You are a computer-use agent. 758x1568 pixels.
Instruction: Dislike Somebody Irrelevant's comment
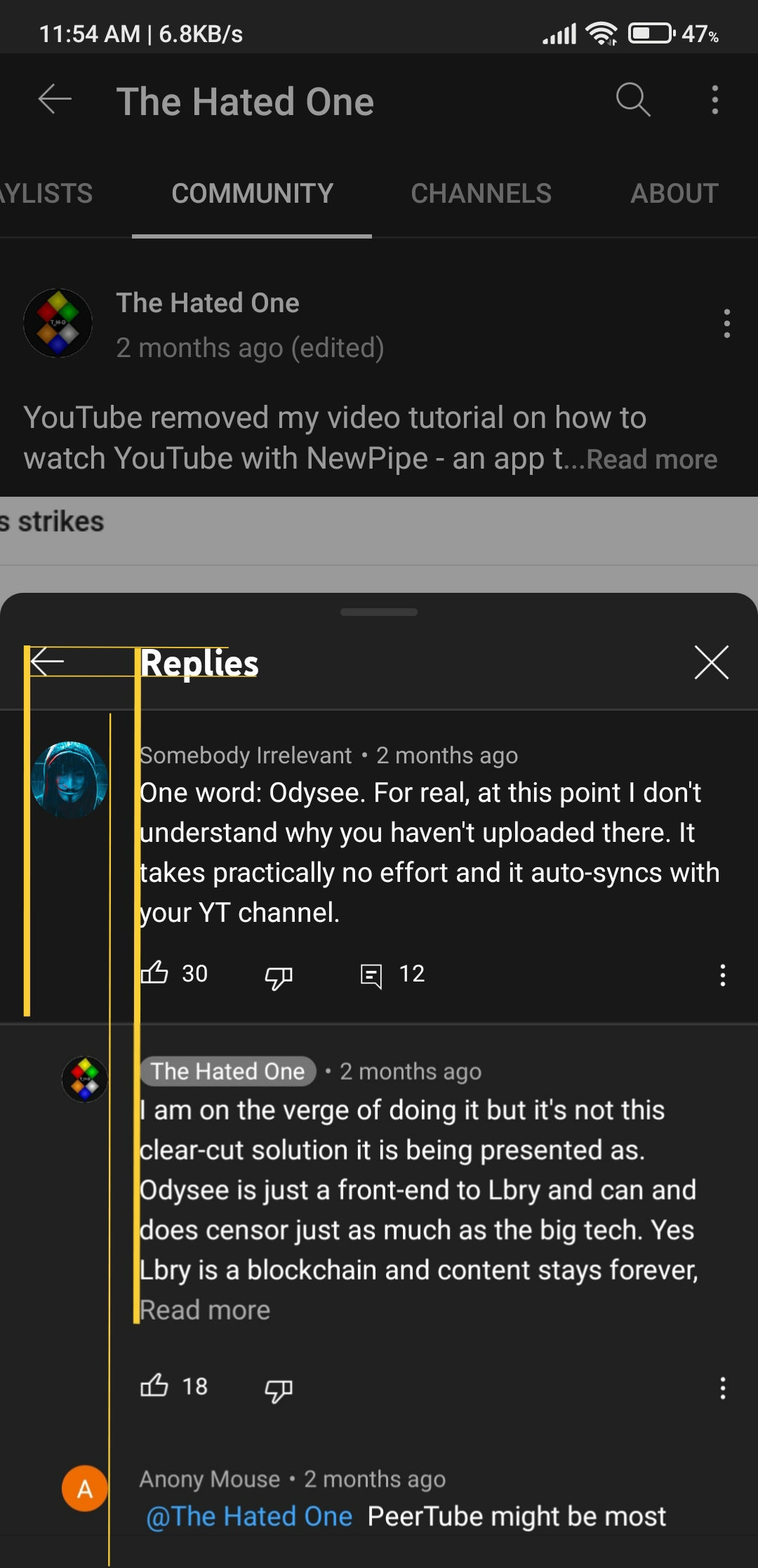(279, 975)
